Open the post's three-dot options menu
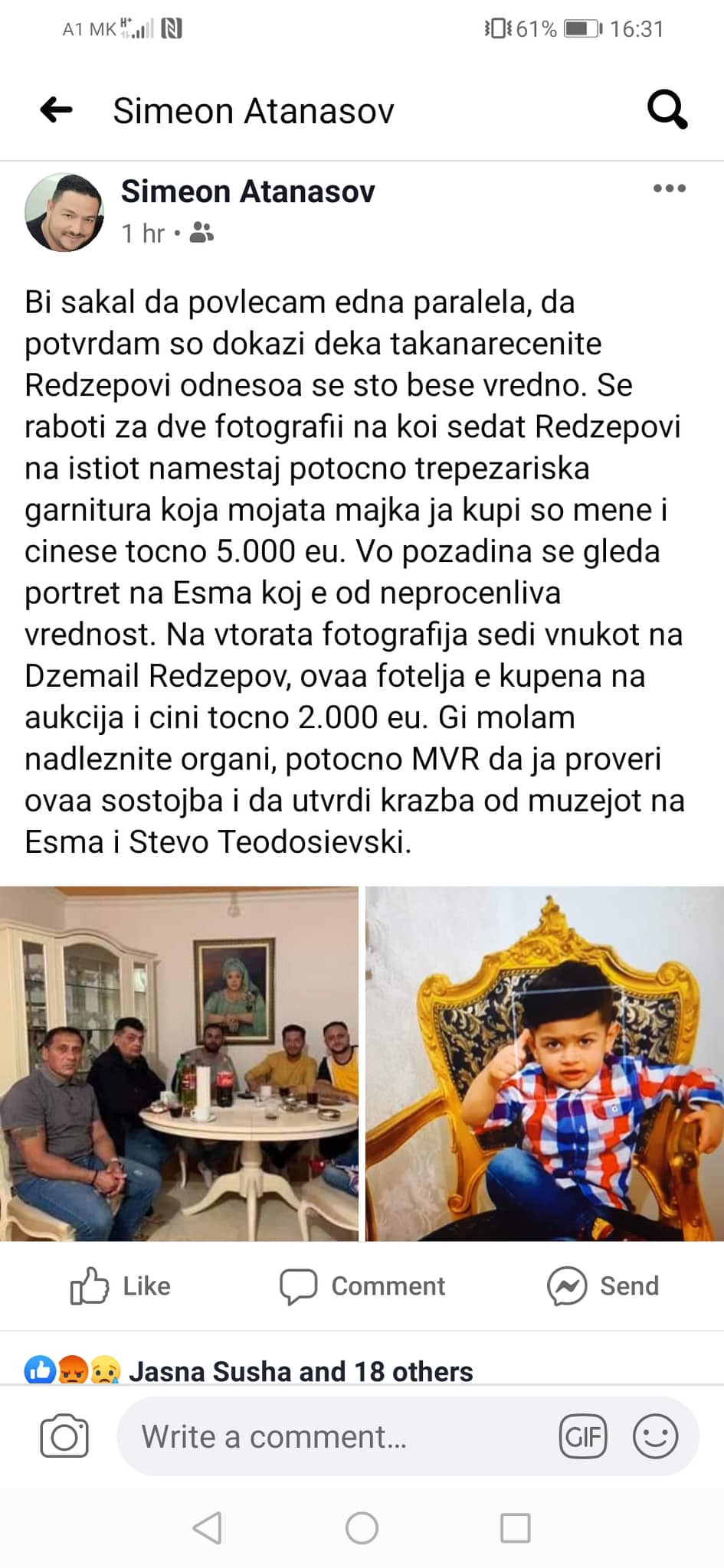The width and height of the screenshot is (724, 1568). tap(669, 188)
